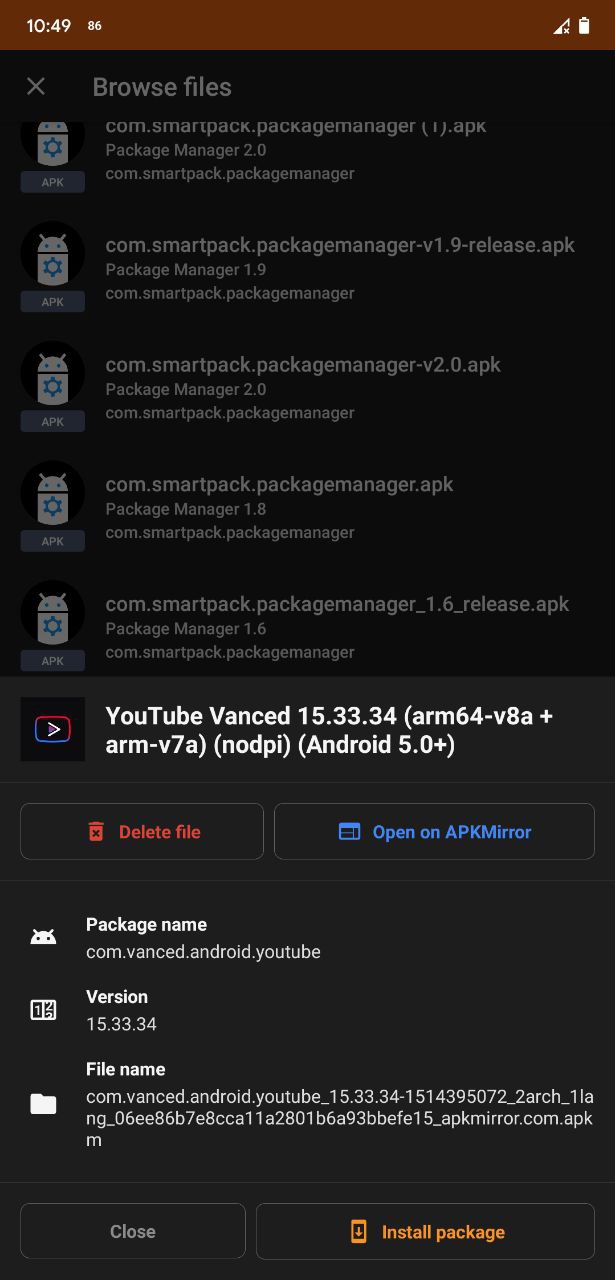
Task: Close the file details sheet
Action: point(133,1231)
